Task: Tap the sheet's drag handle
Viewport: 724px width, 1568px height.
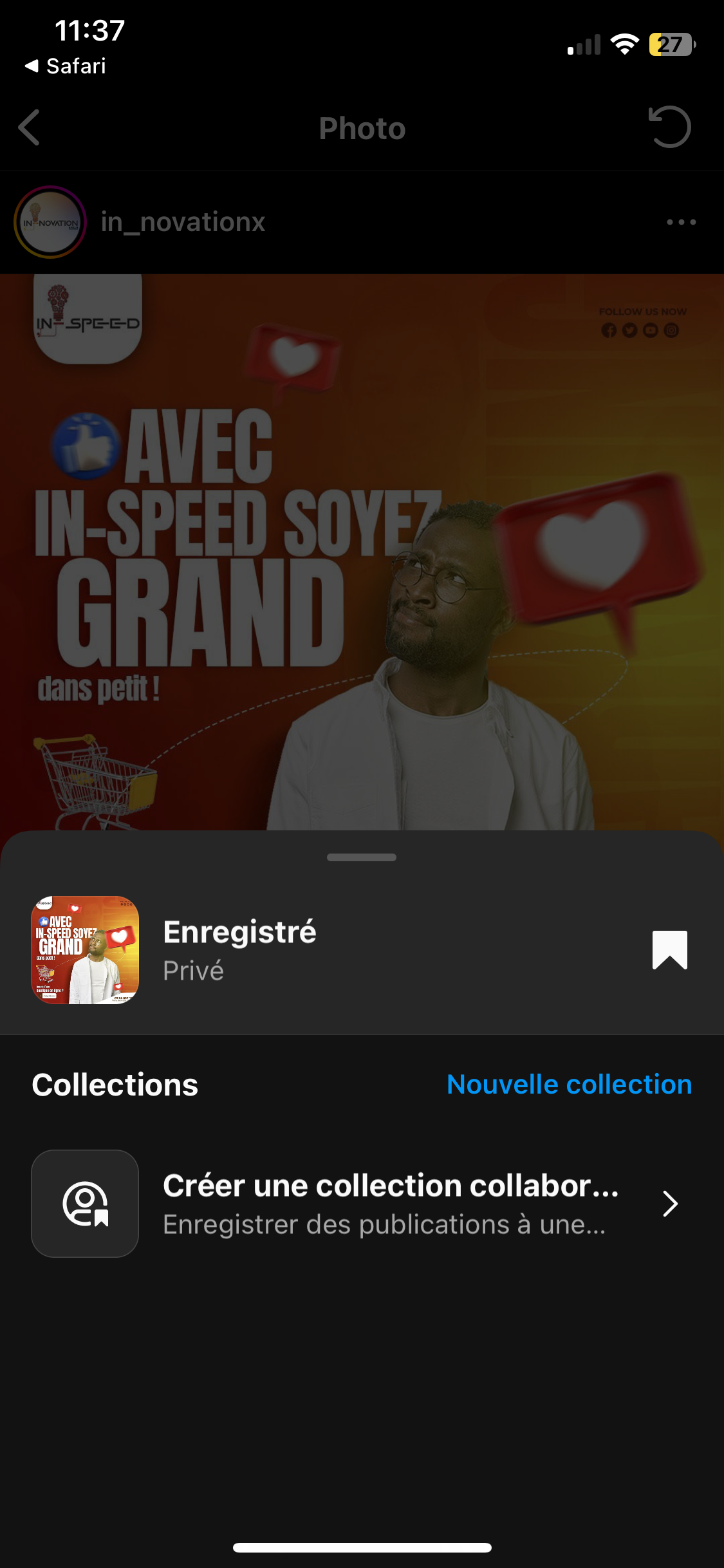Action: (x=362, y=857)
